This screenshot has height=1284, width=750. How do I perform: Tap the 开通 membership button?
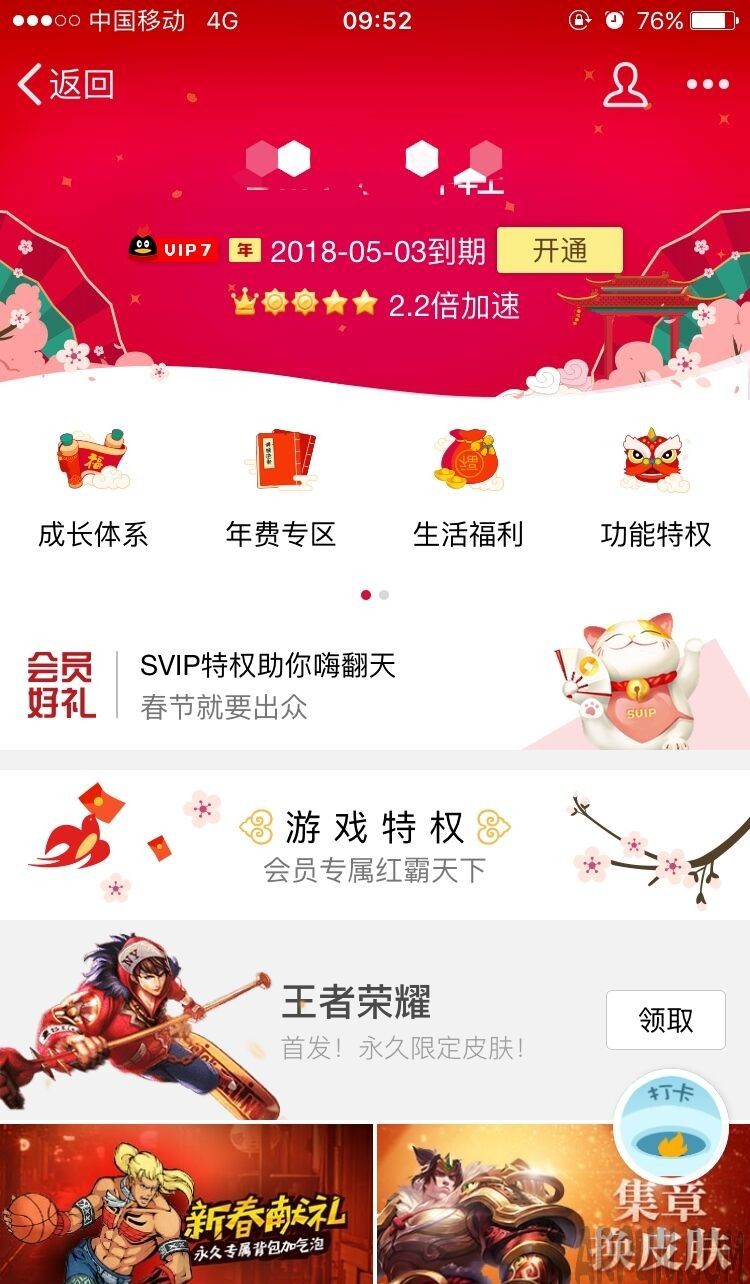(x=559, y=250)
